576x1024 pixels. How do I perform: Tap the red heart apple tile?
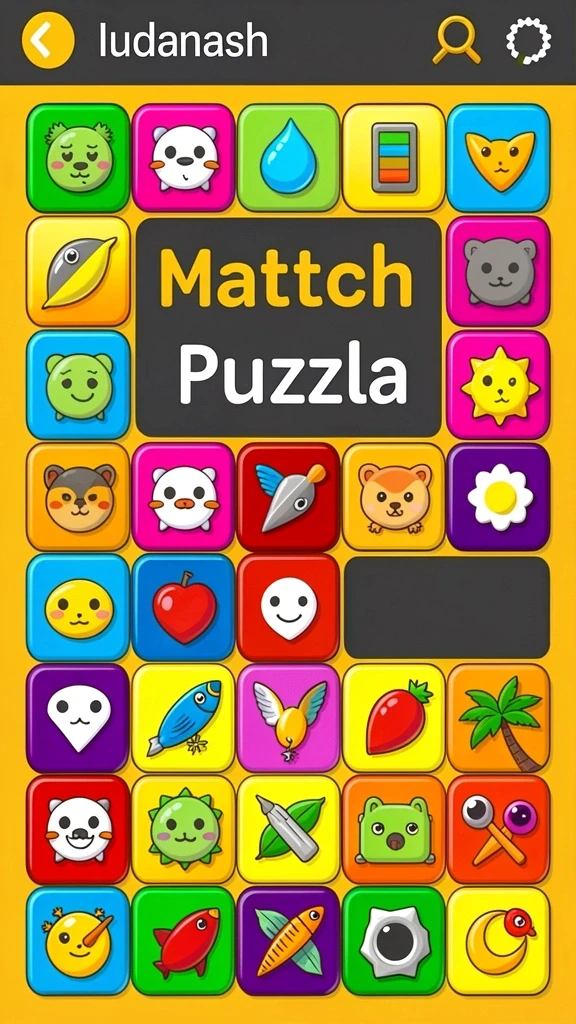[x=184, y=608]
